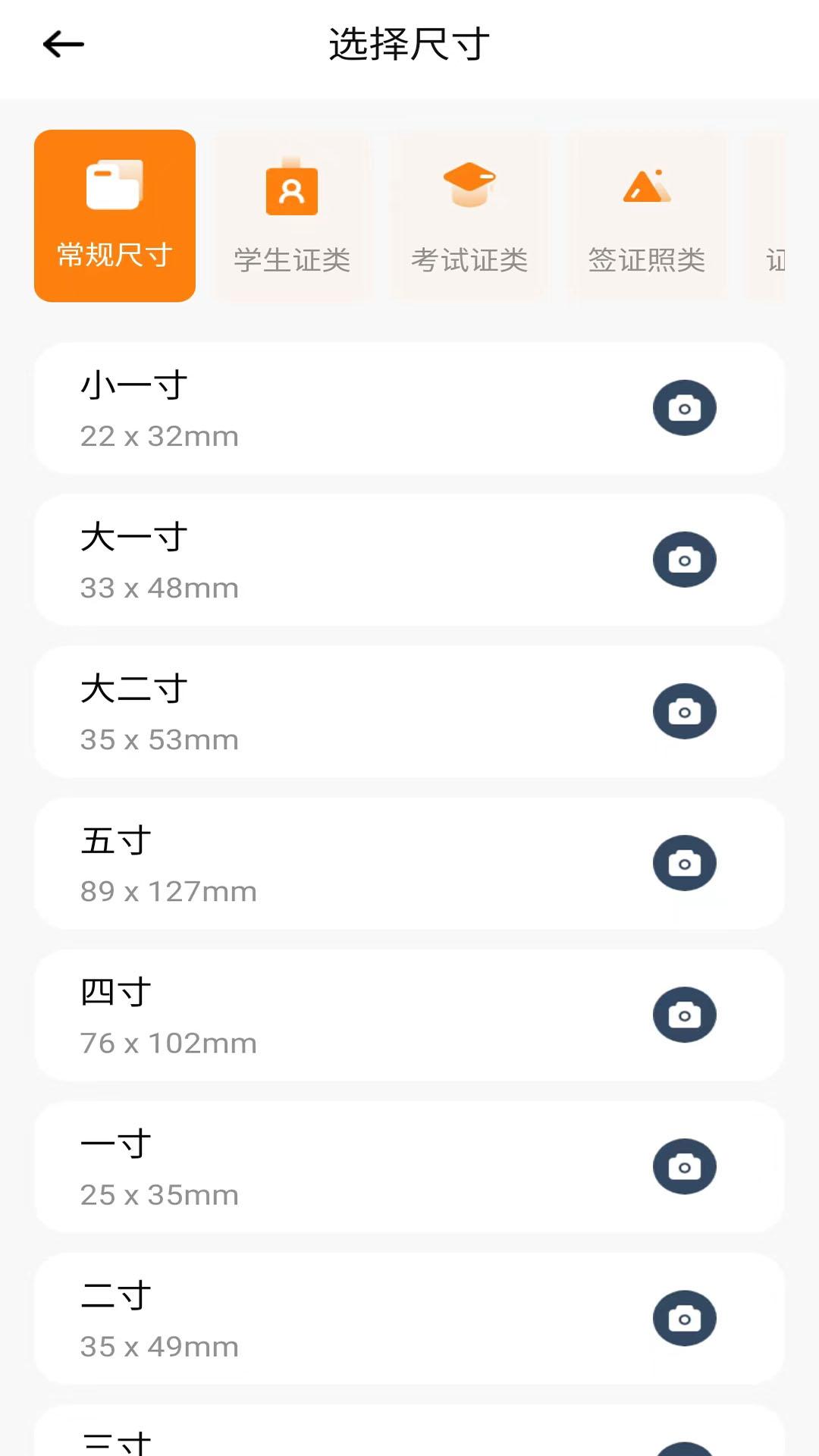The image size is (819, 1456).
Task: Tap the camera icon for 大二寸 size
Action: (x=685, y=711)
